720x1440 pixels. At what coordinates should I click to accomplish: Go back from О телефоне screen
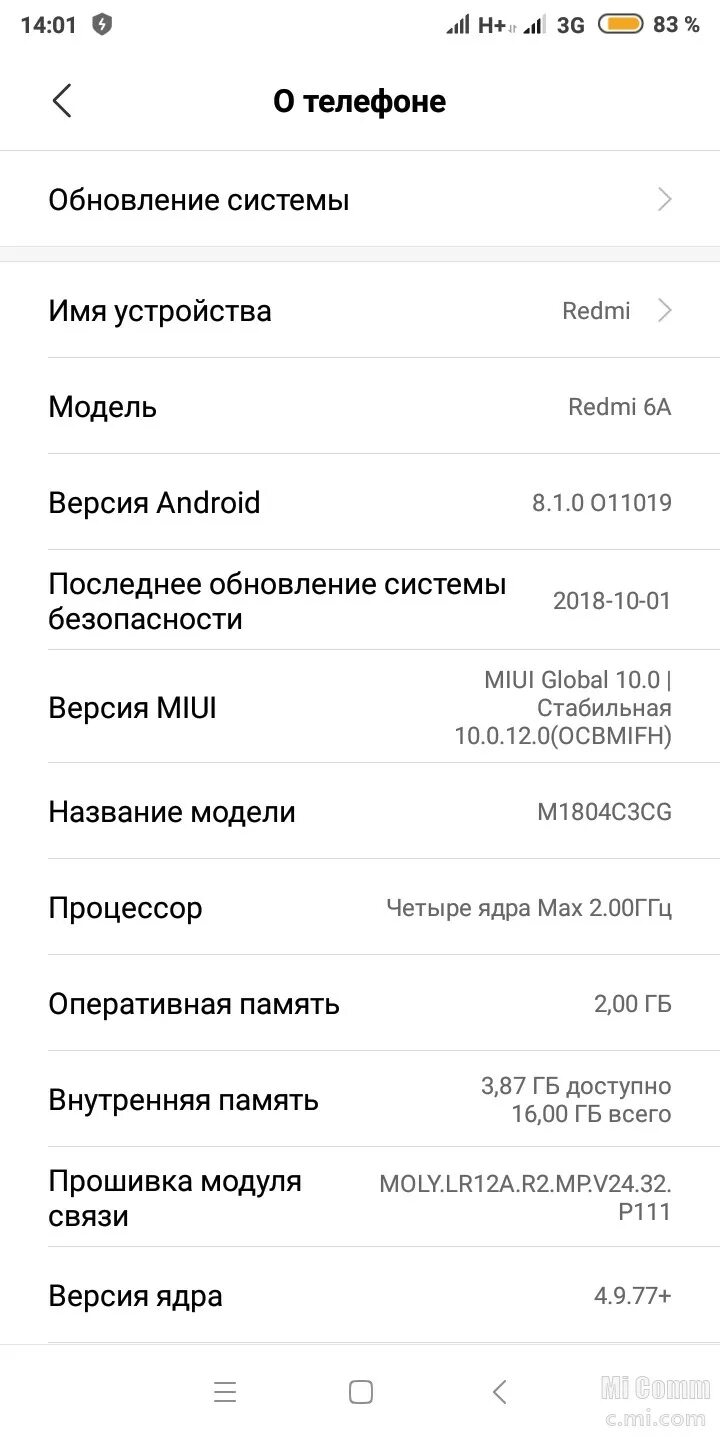[62, 101]
